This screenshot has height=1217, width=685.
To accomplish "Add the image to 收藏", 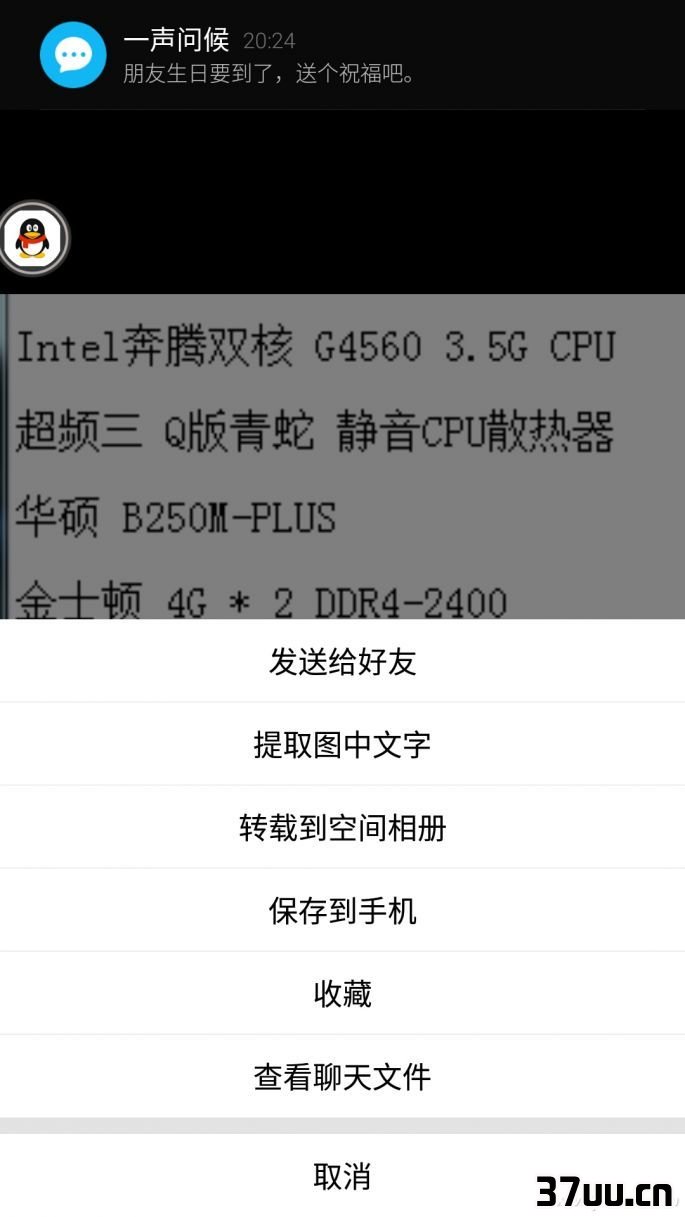I will point(342,993).
